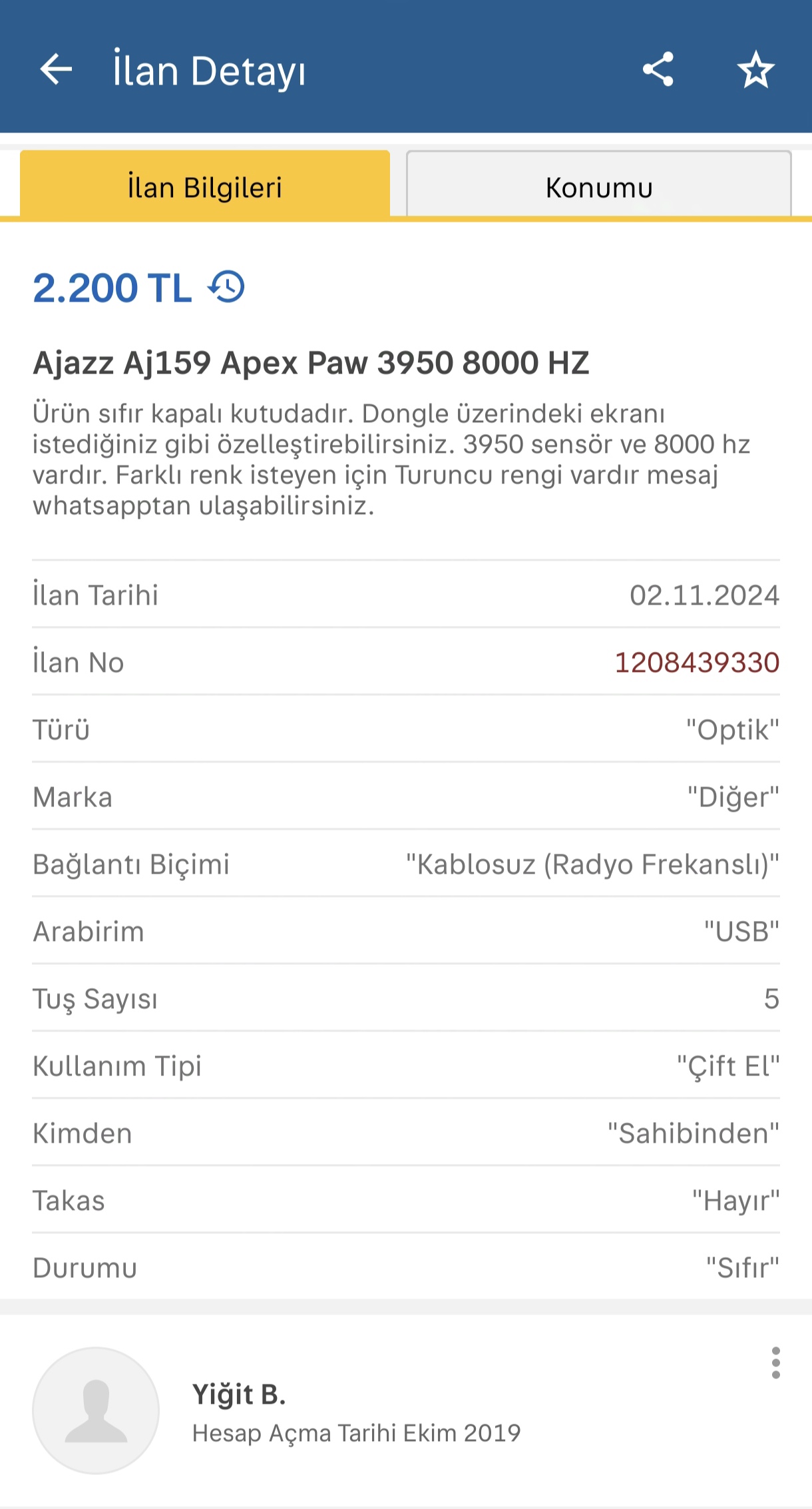This screenshot has height=1509, width=812.
Task: Go back using the arrow
Action: (56, 69)
